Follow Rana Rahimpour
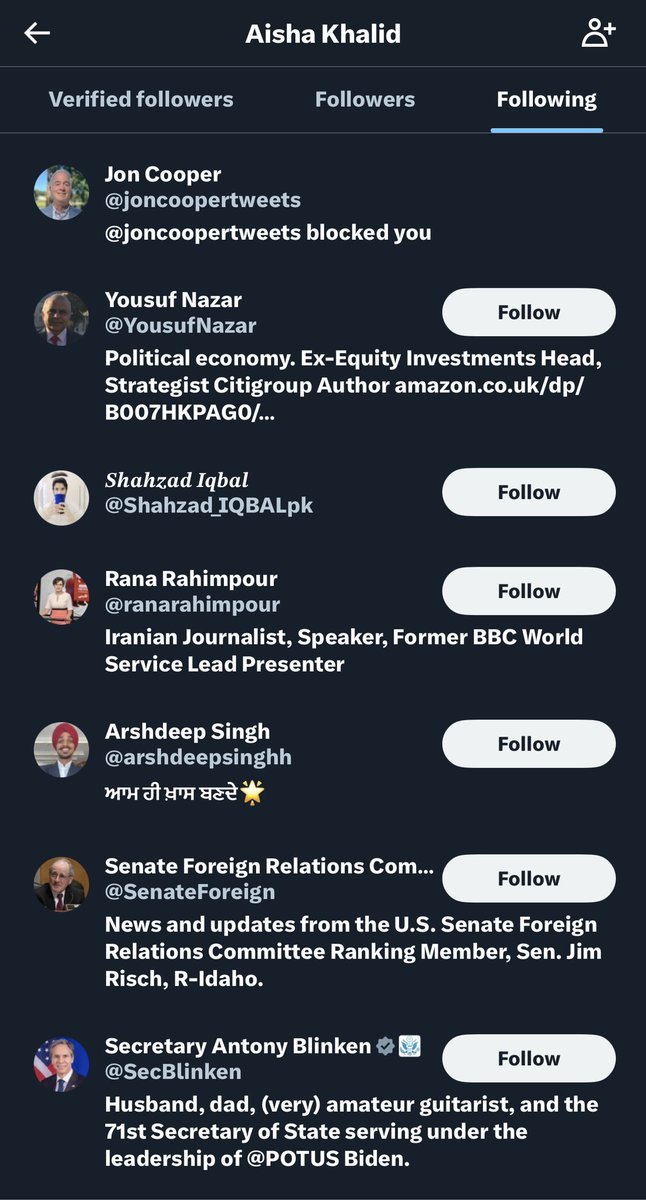 [528, 591]
